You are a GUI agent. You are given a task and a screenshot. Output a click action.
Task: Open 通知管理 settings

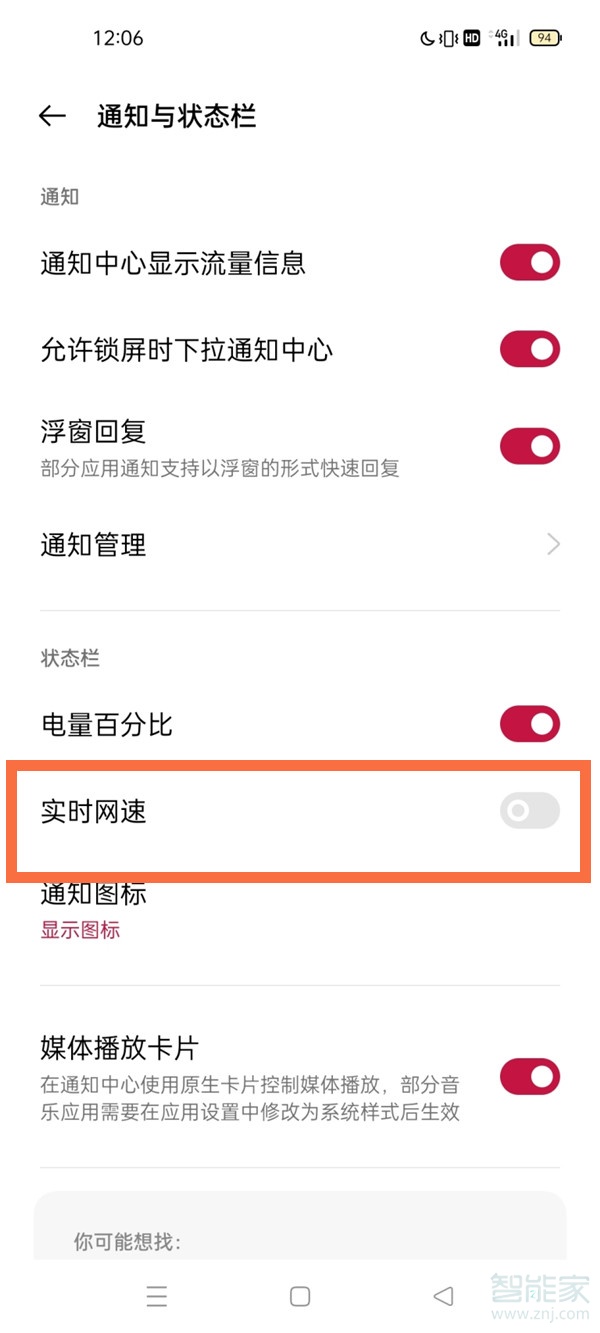tap(300, 544)
